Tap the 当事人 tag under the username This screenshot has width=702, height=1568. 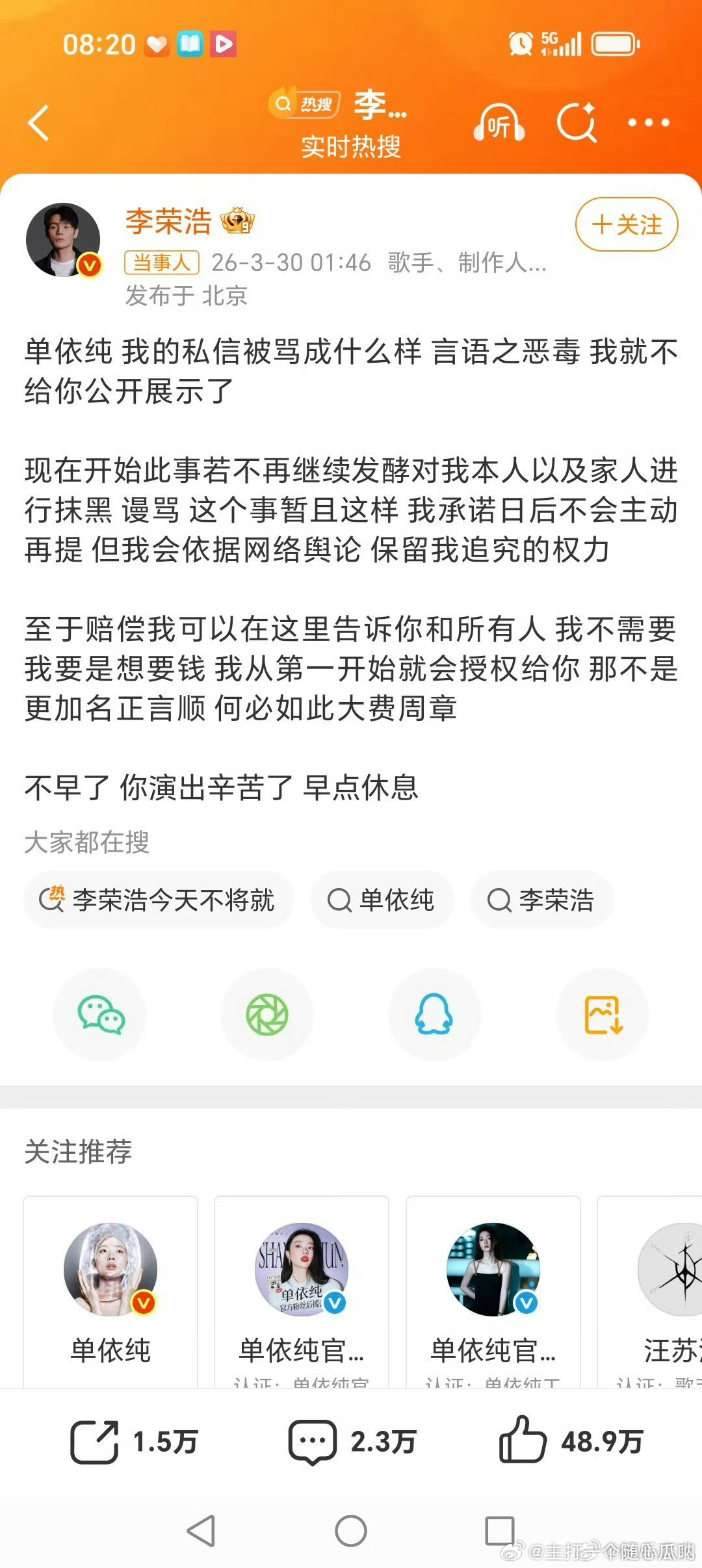point(161,263)
